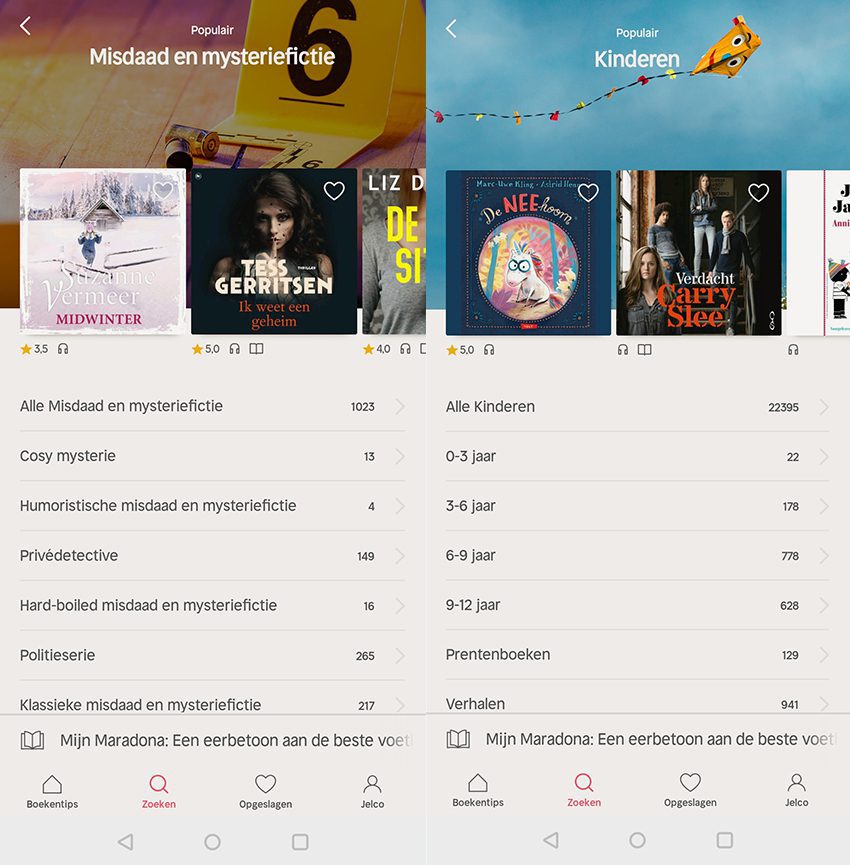Open the Prentenboeken category

click(637, 655)
